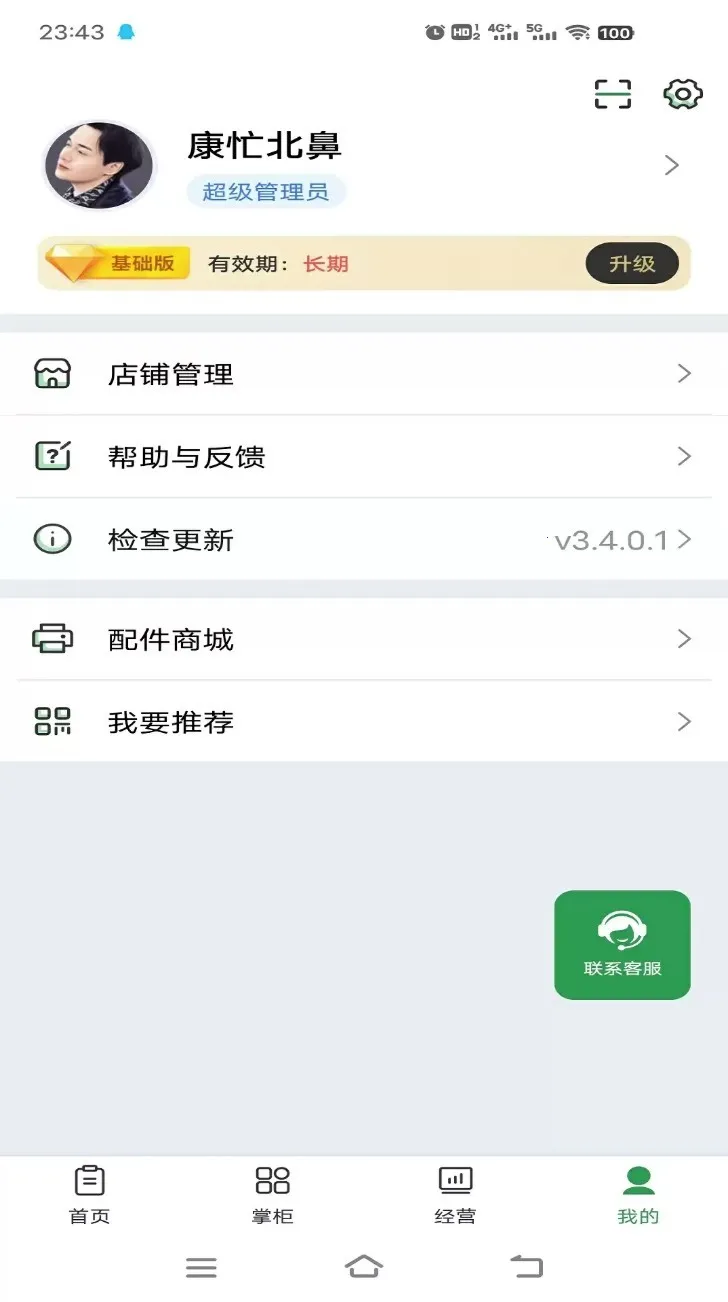Tap the 超级管理员 role label
Image resolution: width=728 pixels, height=1302 pixels.
265,191
